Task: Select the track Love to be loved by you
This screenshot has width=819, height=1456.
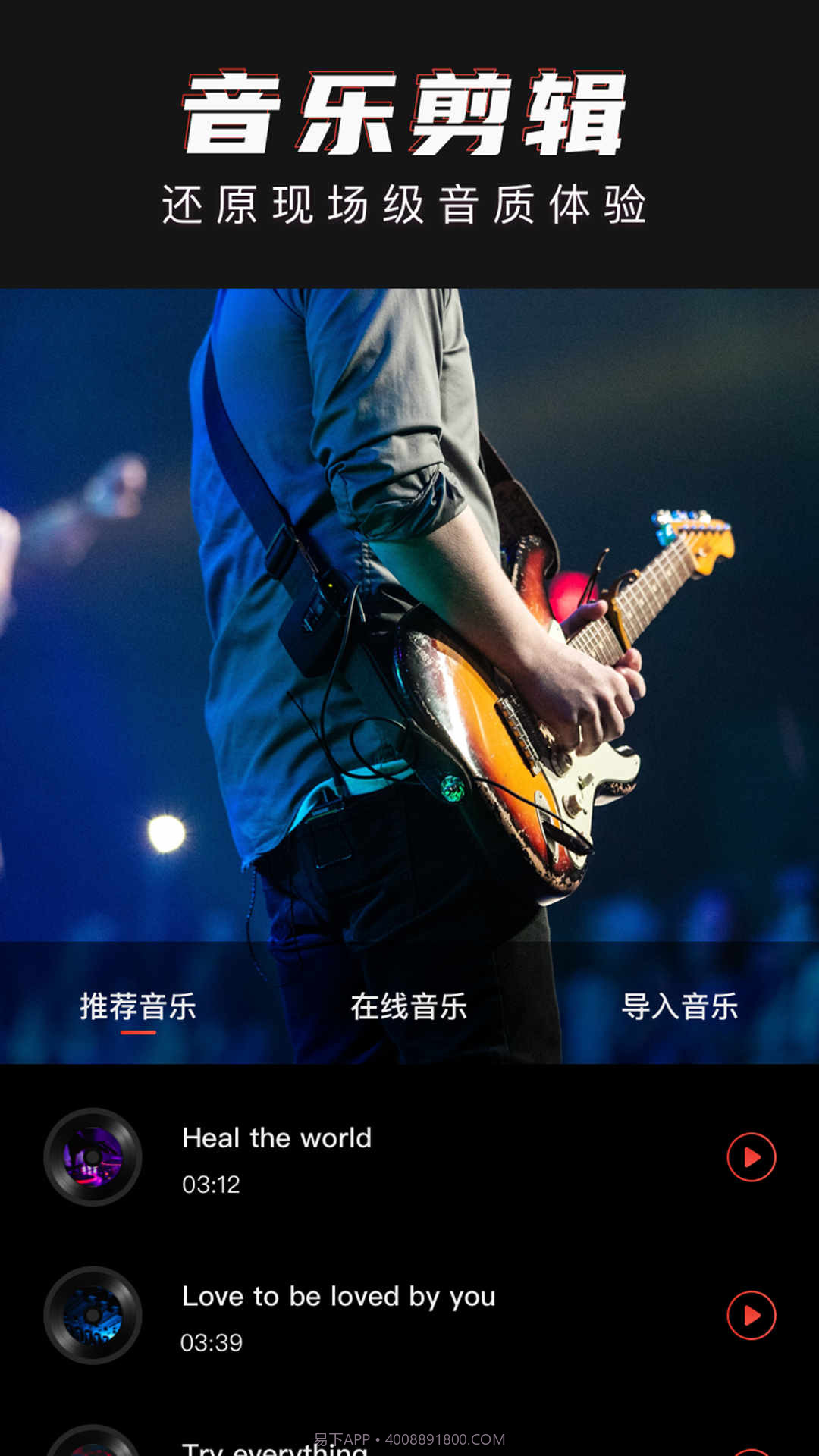Action: [338, 1297]
